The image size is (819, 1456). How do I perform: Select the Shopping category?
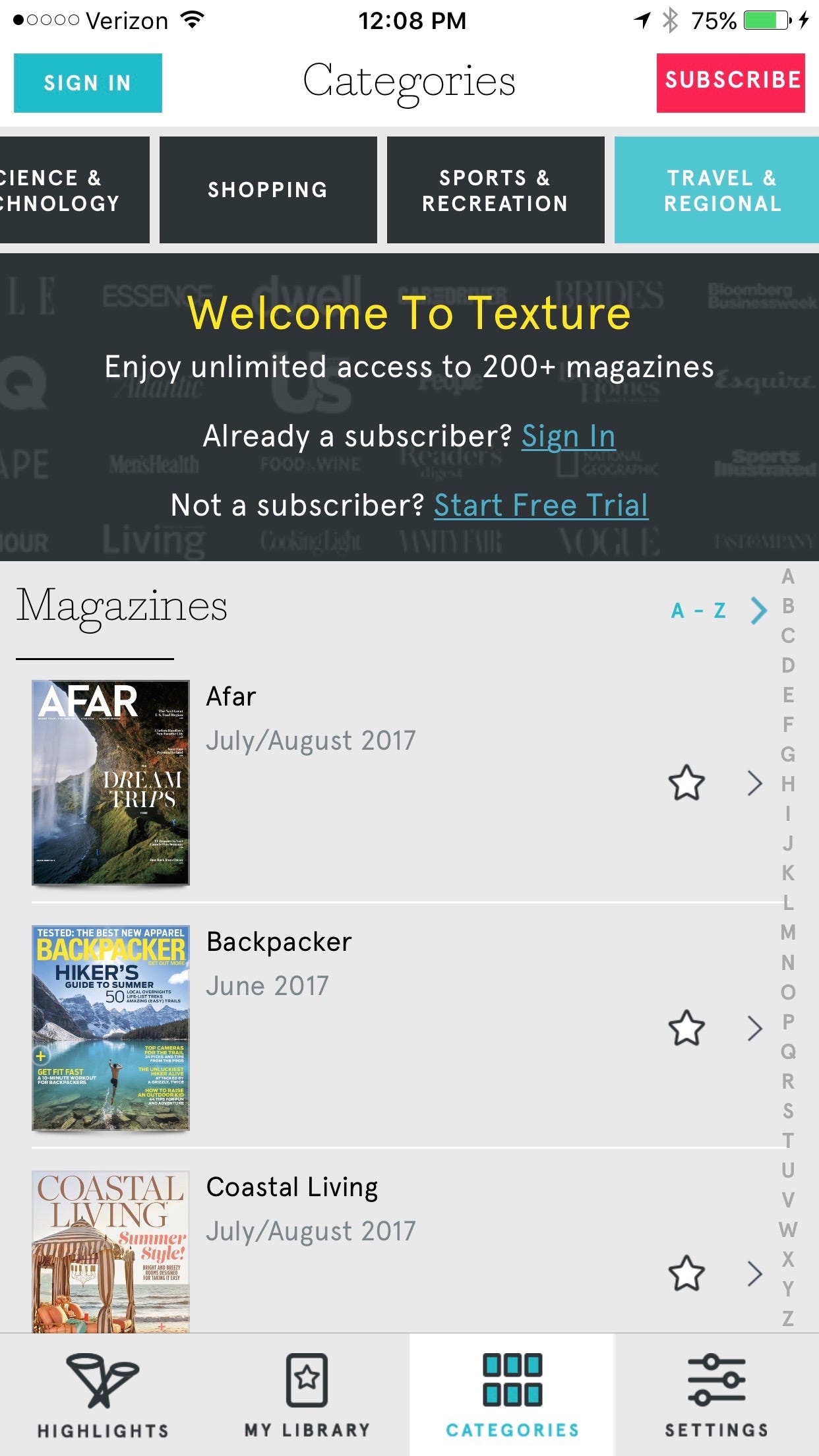point(268,190)
